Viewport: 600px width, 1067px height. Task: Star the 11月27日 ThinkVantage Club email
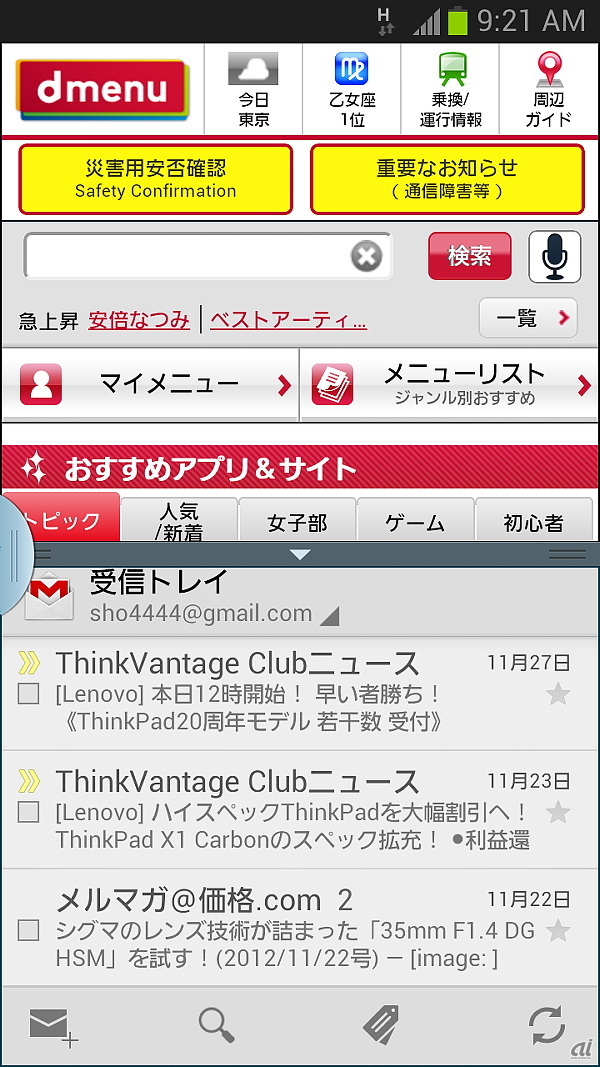click(x=558, y=694)
